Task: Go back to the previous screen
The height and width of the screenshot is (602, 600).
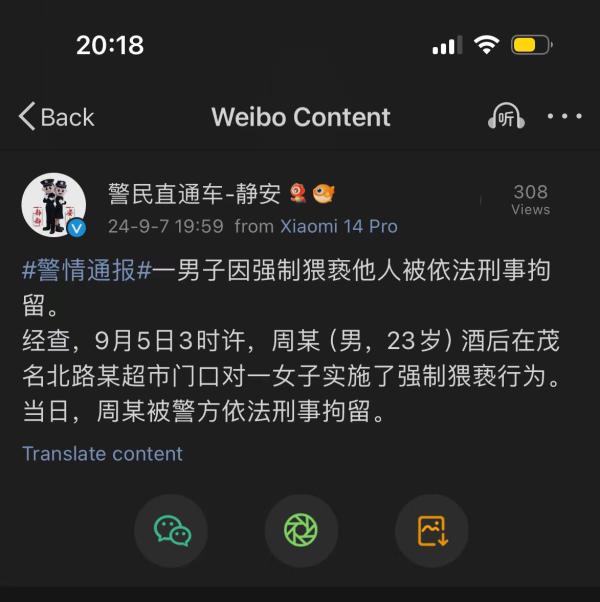Action: (x=56, y=117)
